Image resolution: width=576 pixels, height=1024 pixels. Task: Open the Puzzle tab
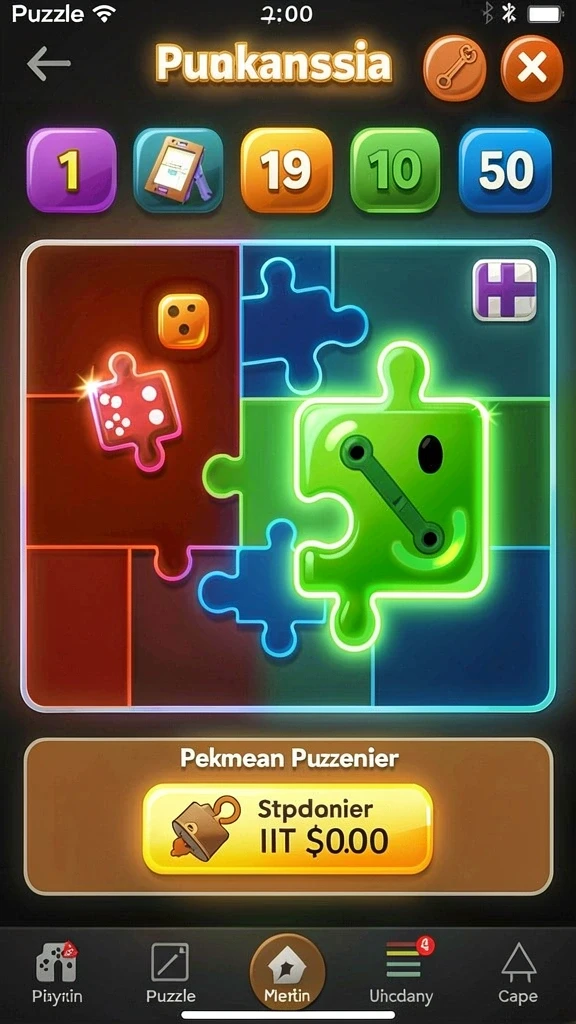170,973
